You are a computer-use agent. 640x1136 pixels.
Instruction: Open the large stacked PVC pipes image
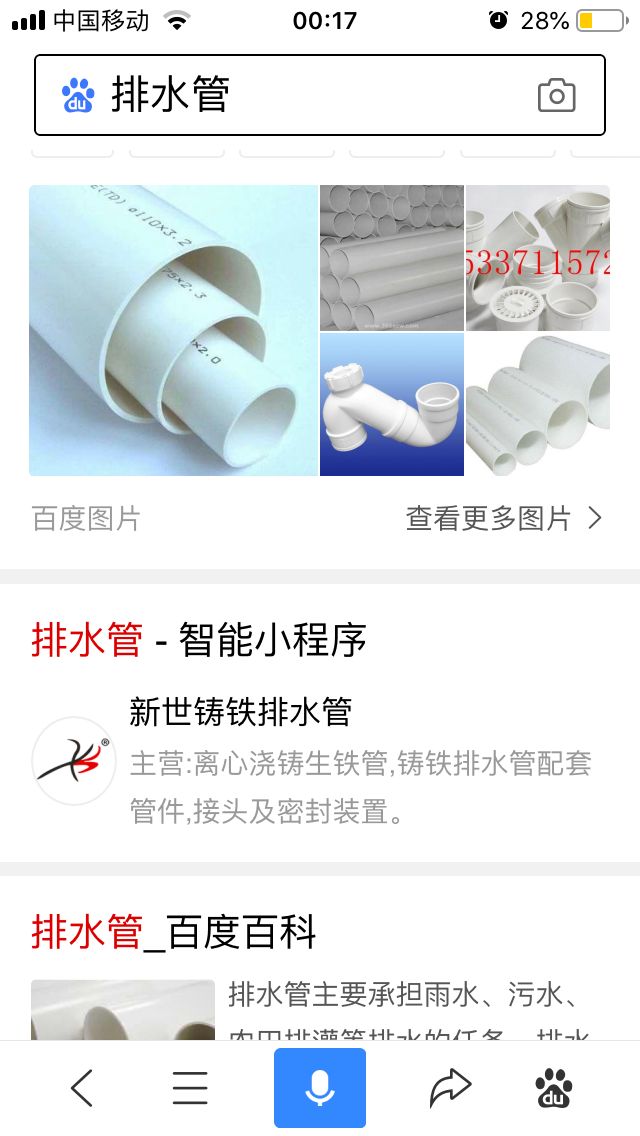coord(173,330)
